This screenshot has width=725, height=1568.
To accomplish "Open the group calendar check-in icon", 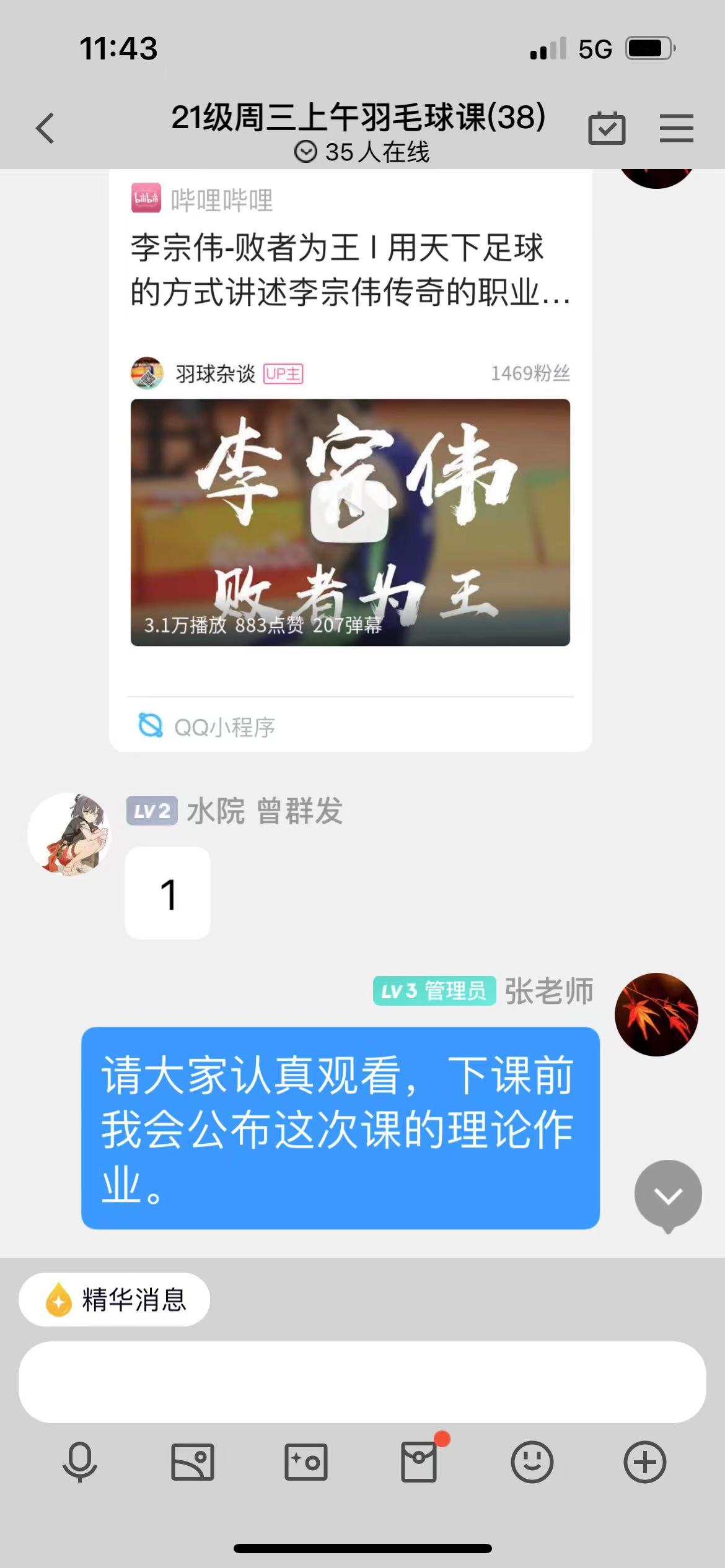I will pos(606,128).
